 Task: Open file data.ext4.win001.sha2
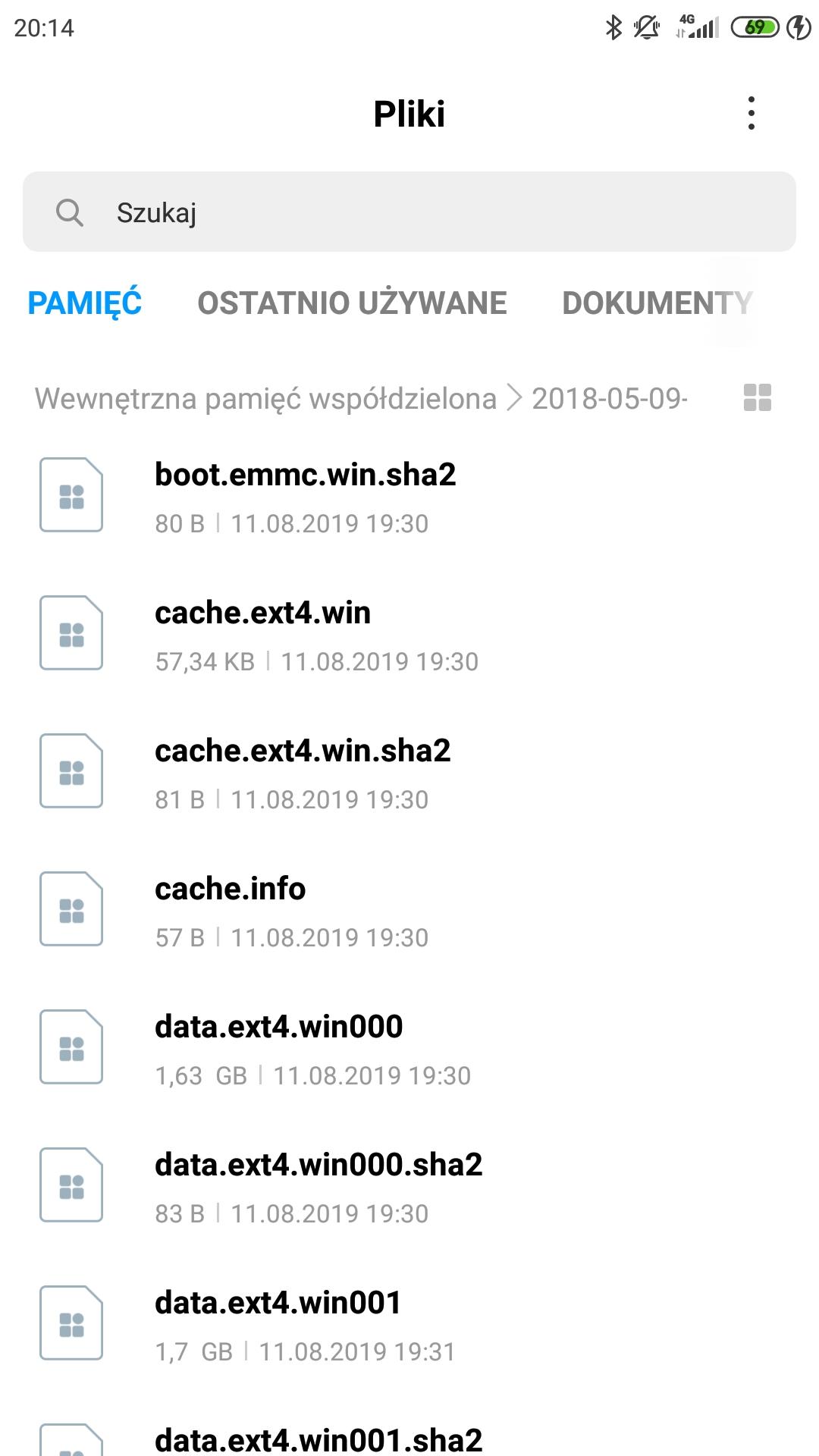[x=318, y=1439]
